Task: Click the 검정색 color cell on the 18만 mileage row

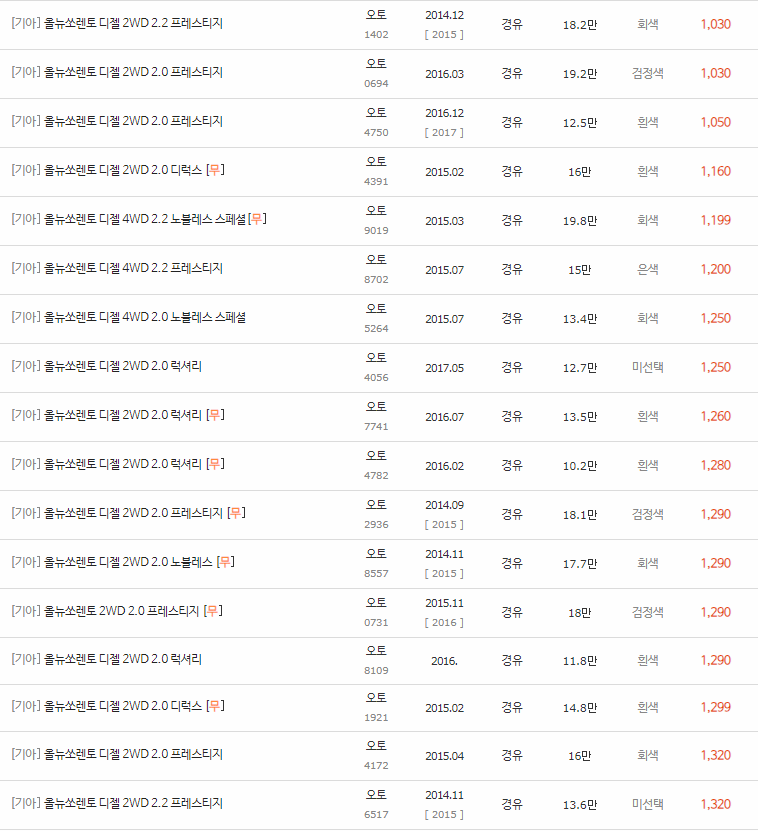Action: pos(647,611)
